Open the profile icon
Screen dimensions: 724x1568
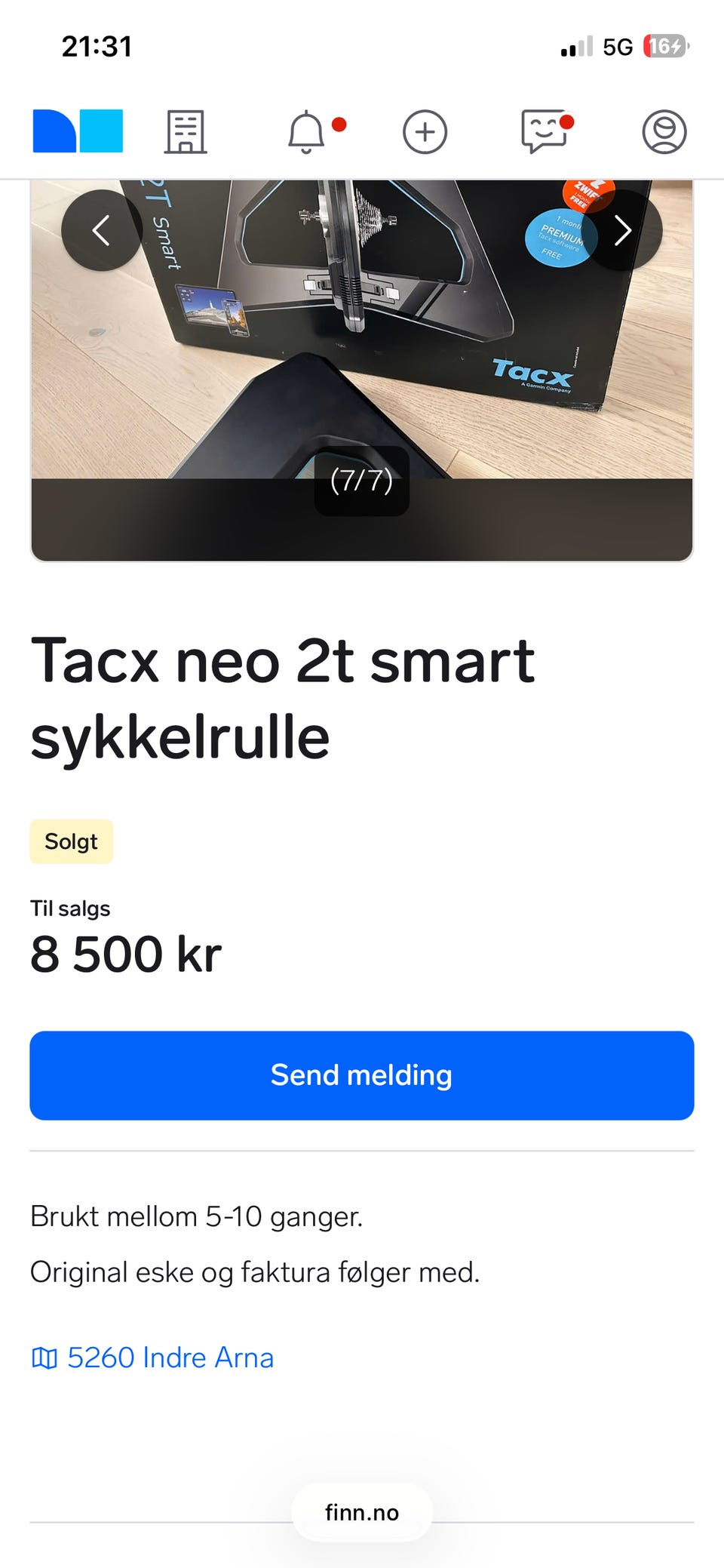[664, 132]
